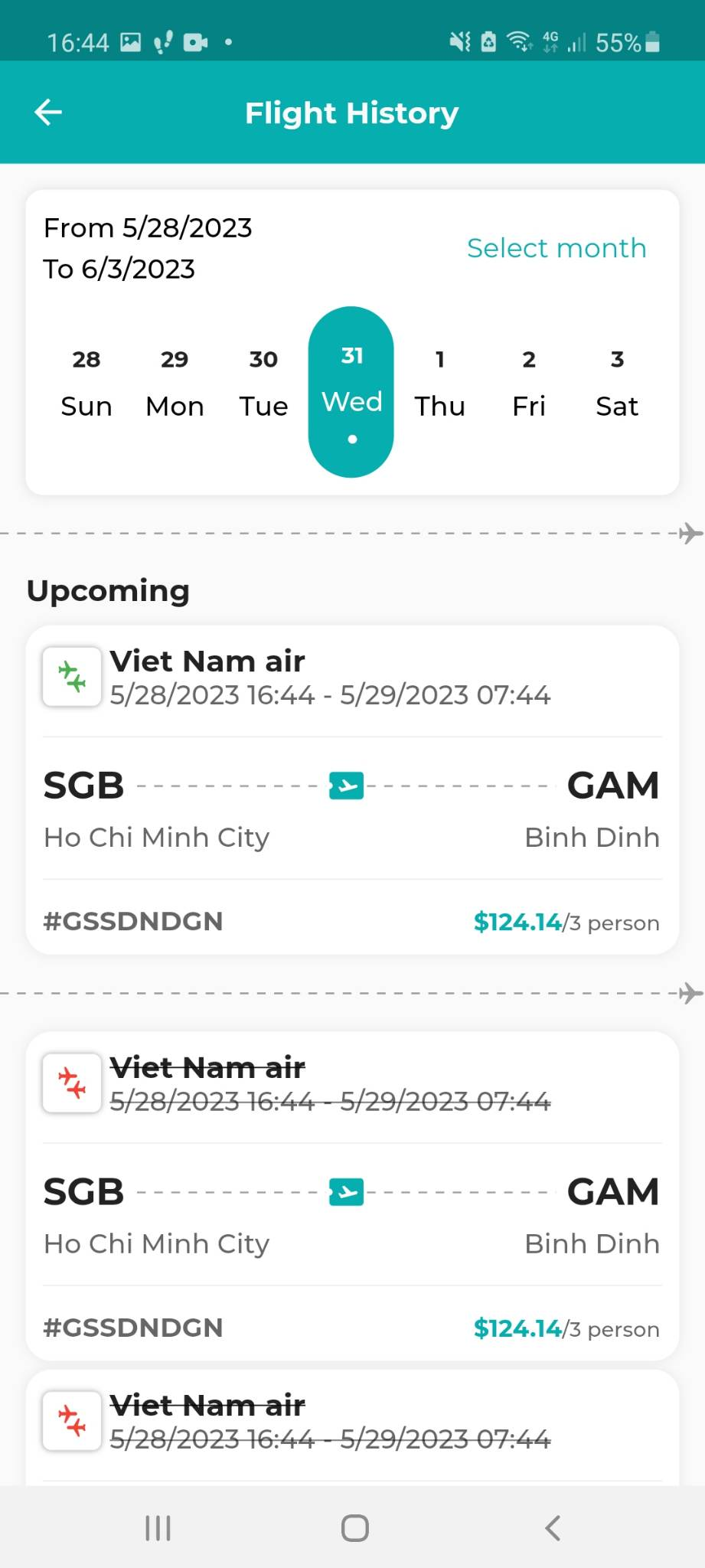Open the Select month picker
Viewport: 705px width, 1568px height.
[x=556, y=248]
